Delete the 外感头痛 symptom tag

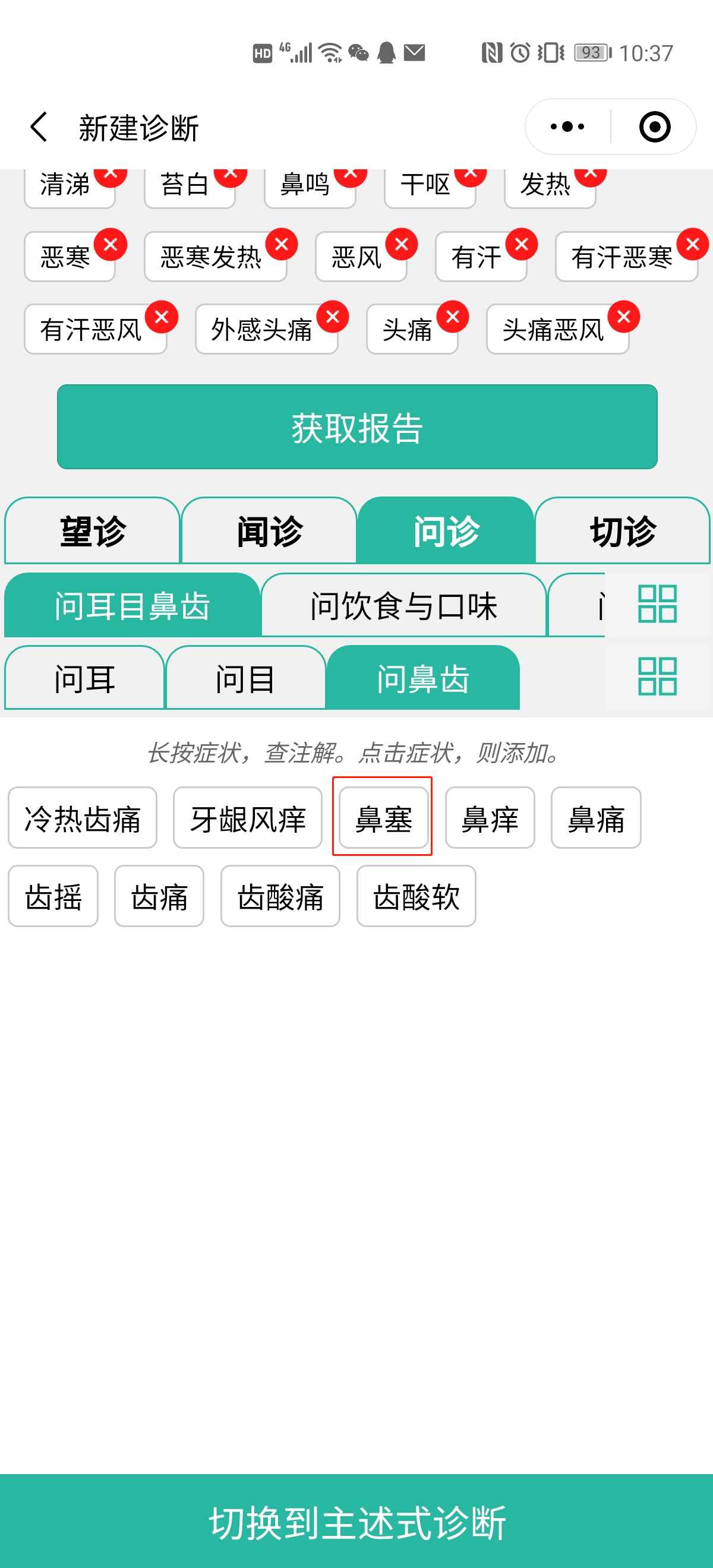pyautogui.click(x=333, y=317)
